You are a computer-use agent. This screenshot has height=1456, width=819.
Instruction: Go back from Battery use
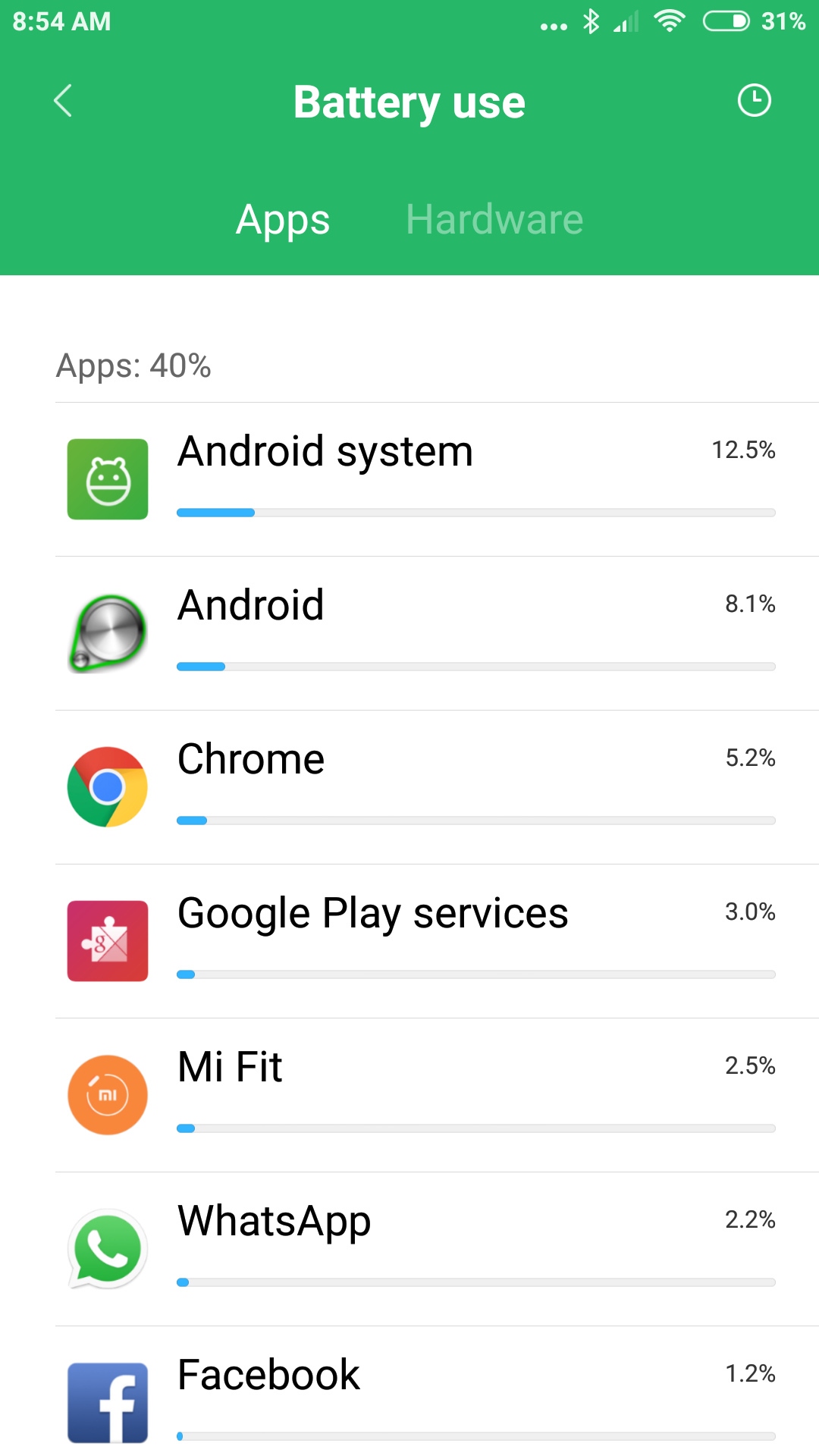[x=63, y=101]
